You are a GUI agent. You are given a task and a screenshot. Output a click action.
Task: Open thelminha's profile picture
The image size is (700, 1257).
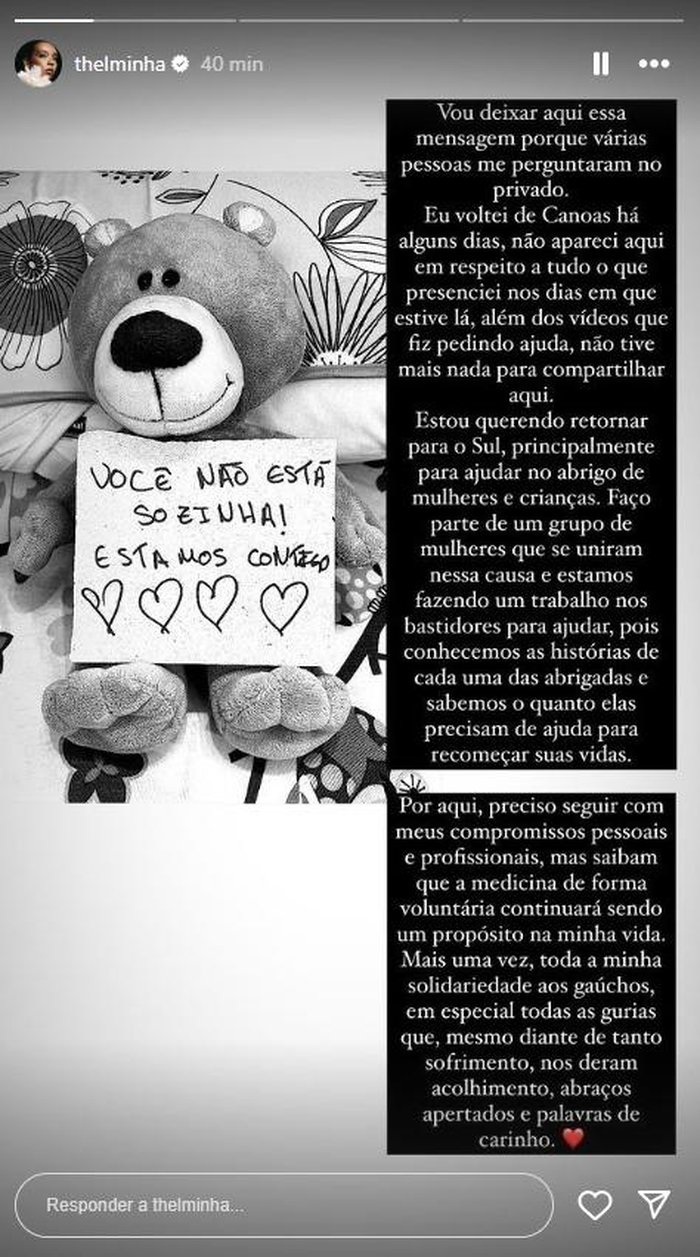38,64
